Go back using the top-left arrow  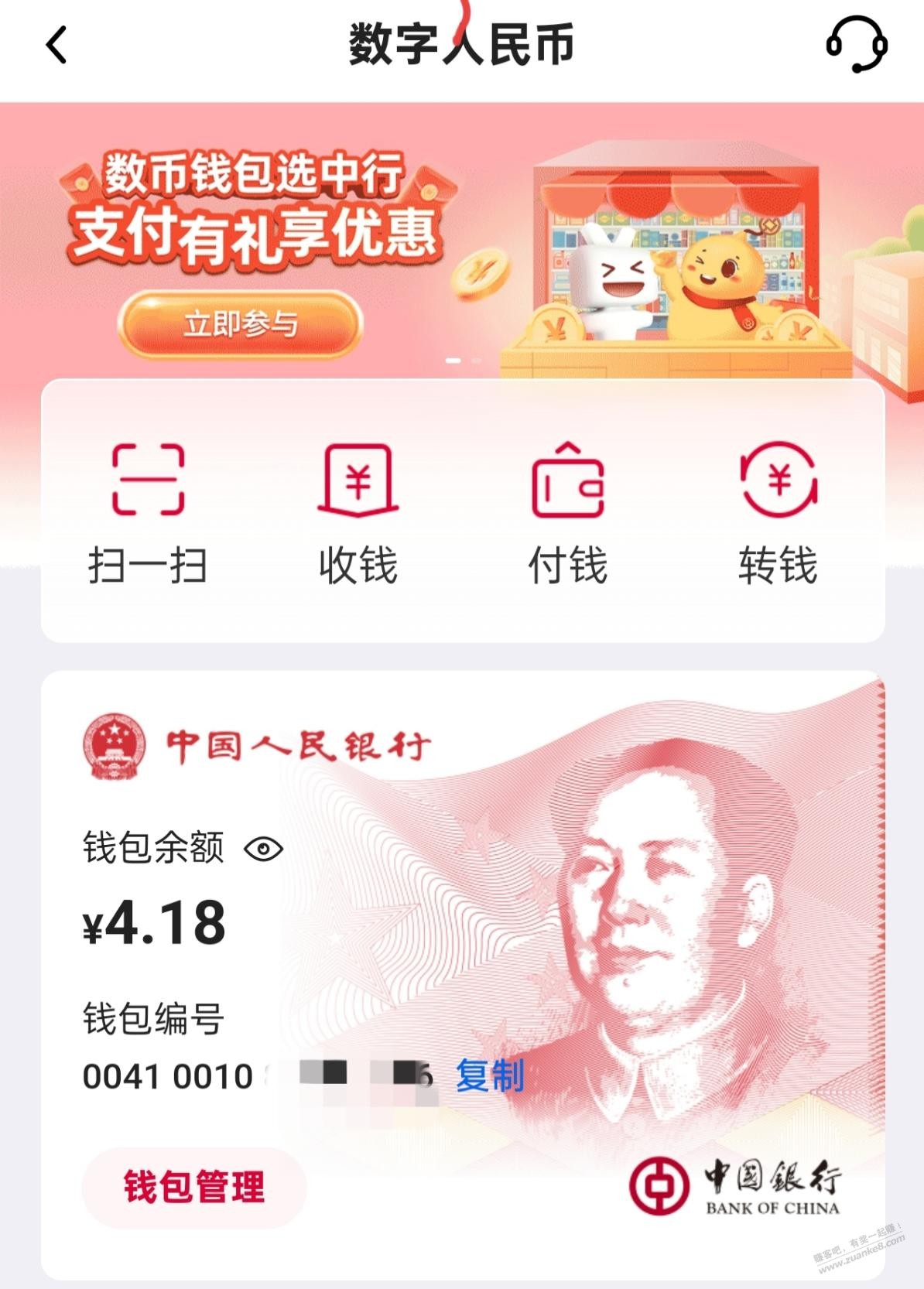[56, 45]
